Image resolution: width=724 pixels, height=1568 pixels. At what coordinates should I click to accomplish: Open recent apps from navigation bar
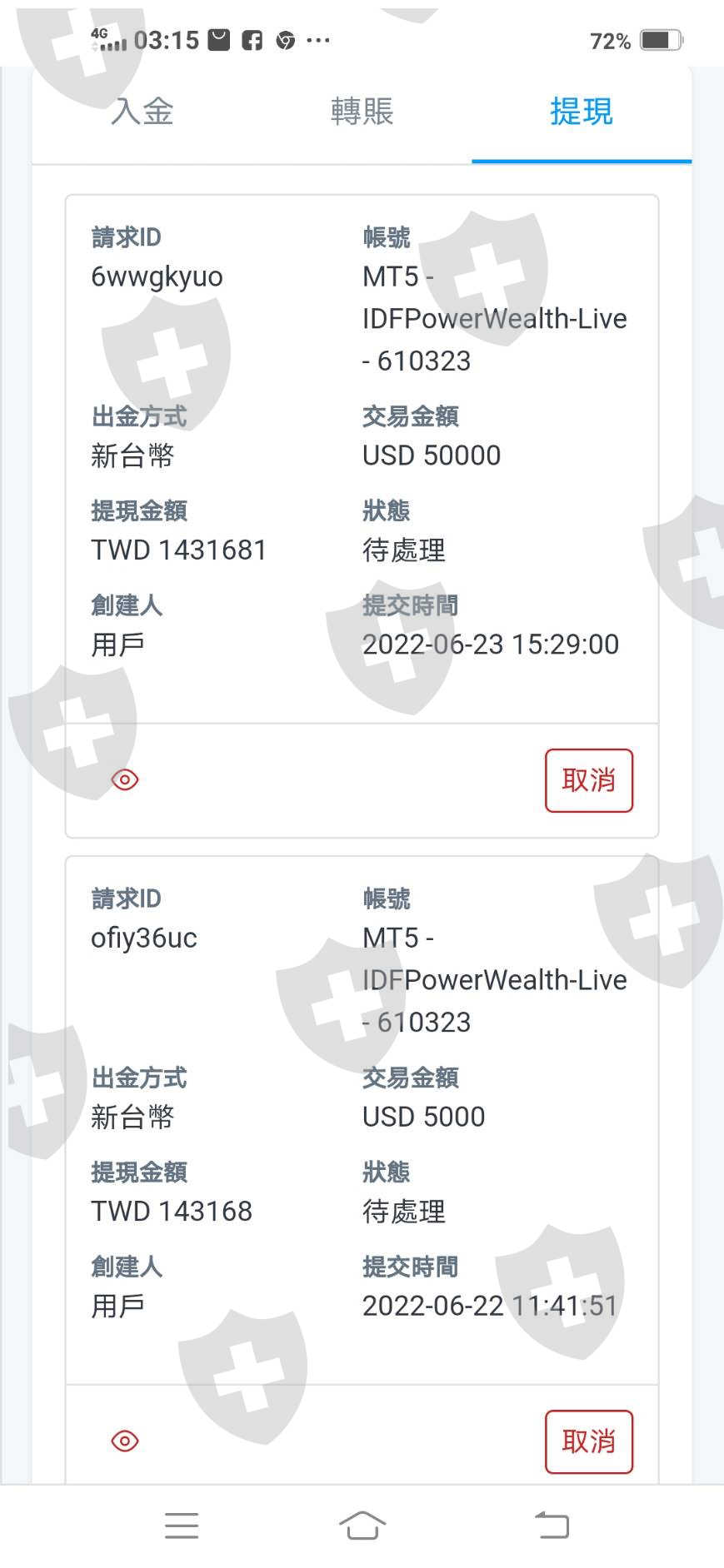coord(182,1525)
